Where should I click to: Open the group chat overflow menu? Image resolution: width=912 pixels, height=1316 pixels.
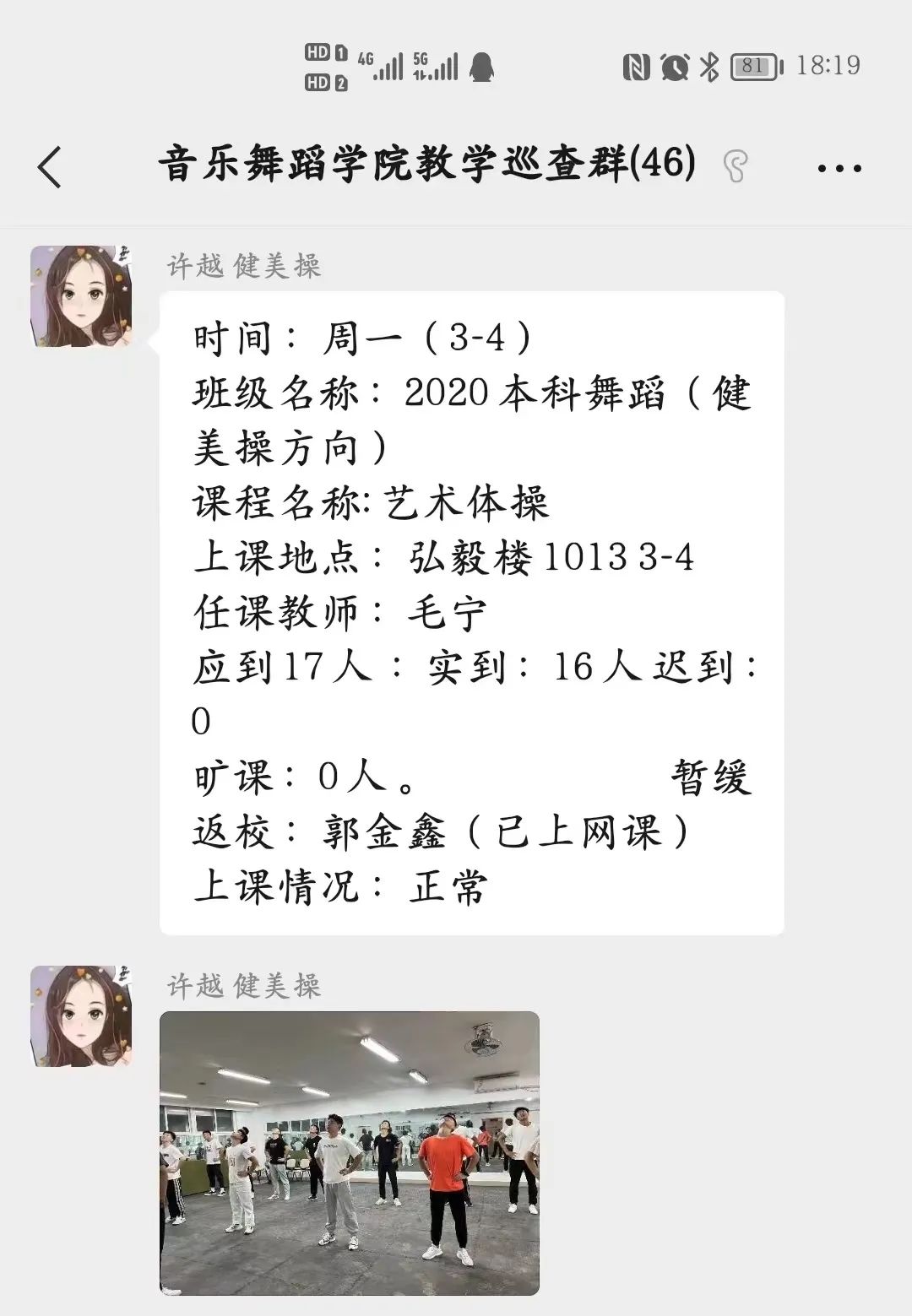pos(839,168)
